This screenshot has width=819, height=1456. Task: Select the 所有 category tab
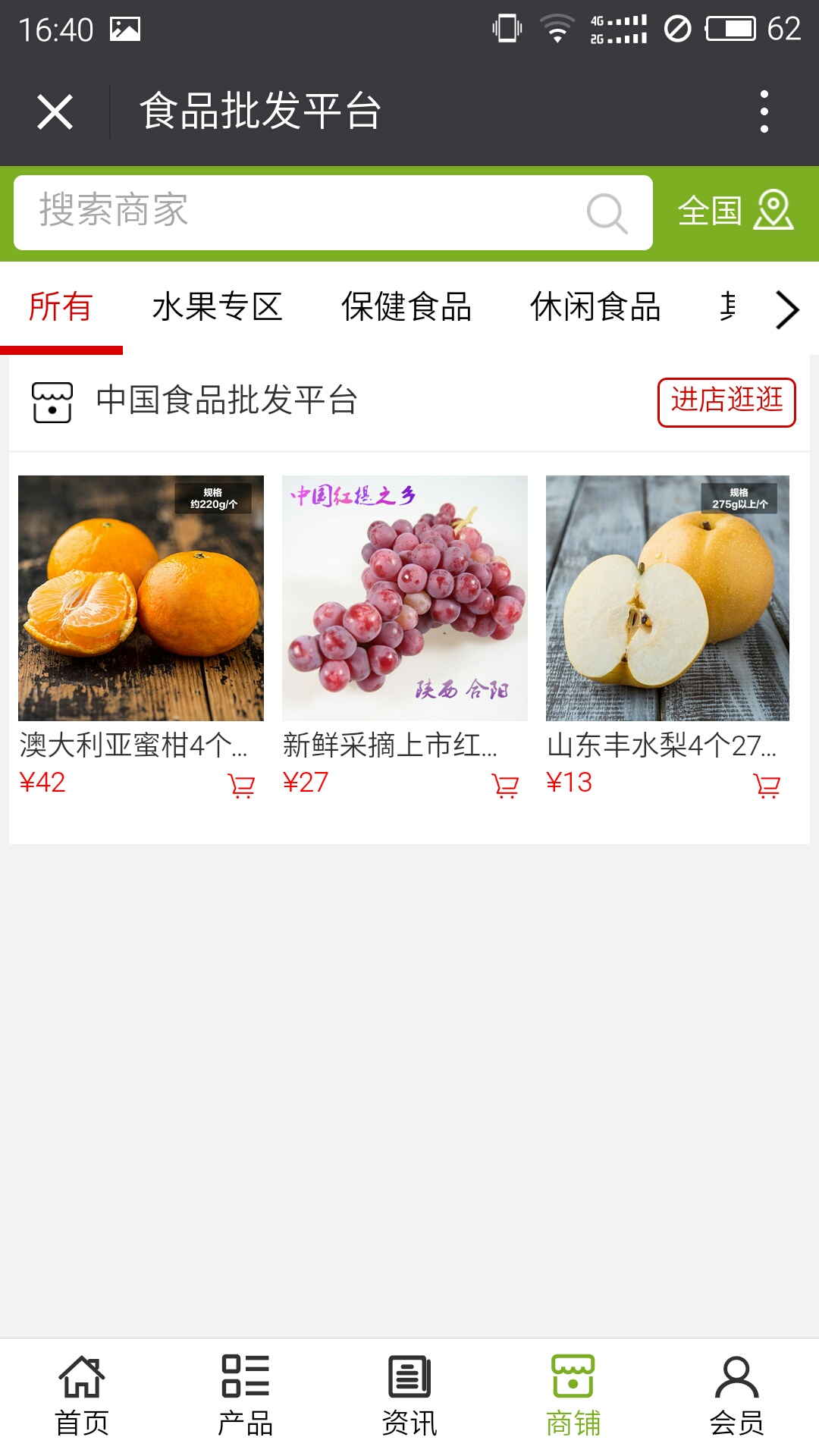tap(61, 307)
